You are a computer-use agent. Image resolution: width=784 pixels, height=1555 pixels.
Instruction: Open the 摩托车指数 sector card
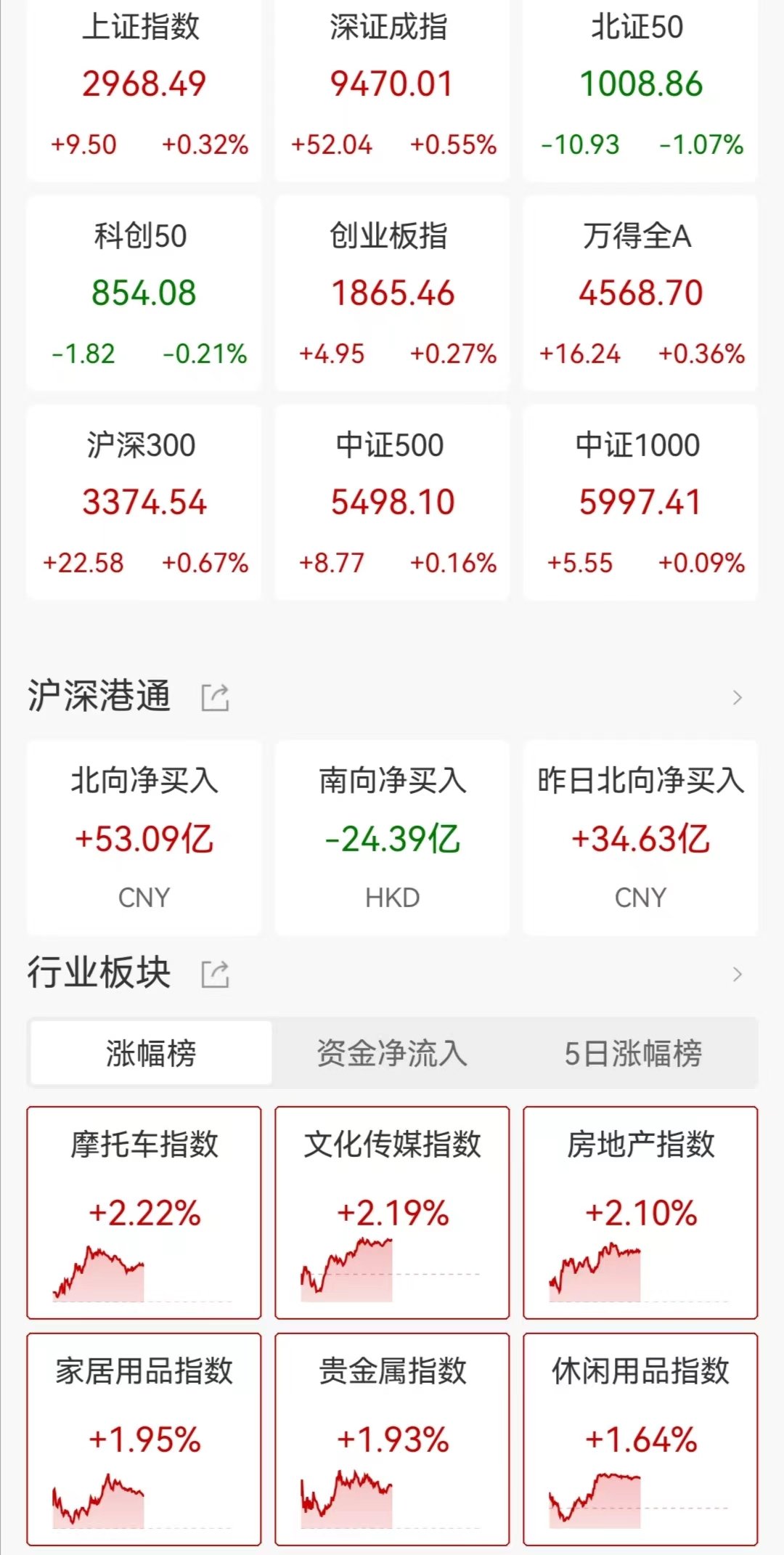click(x=144, y=1212)
